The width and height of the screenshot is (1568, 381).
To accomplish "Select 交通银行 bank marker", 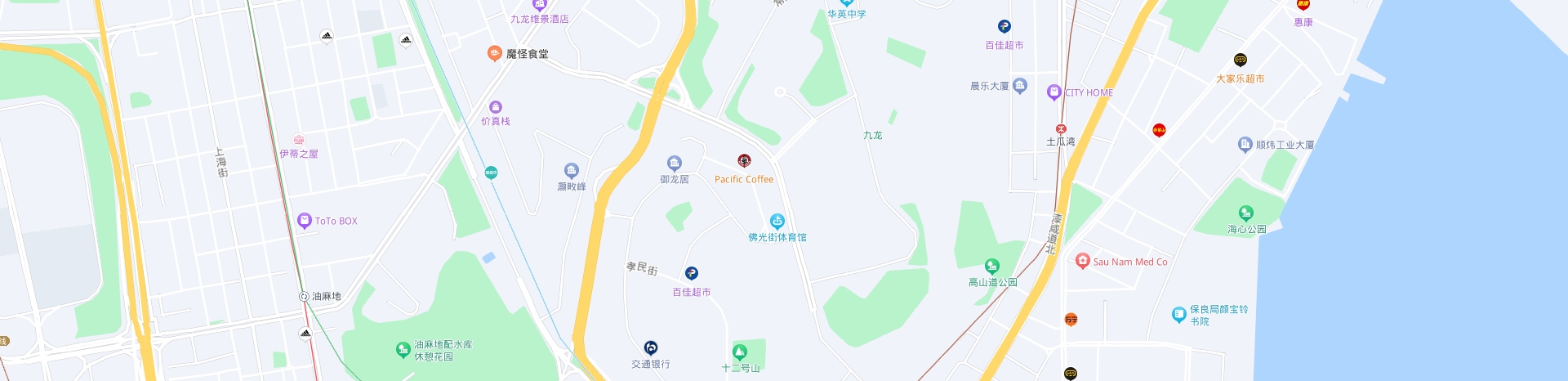I will click(x=650, y=347).
